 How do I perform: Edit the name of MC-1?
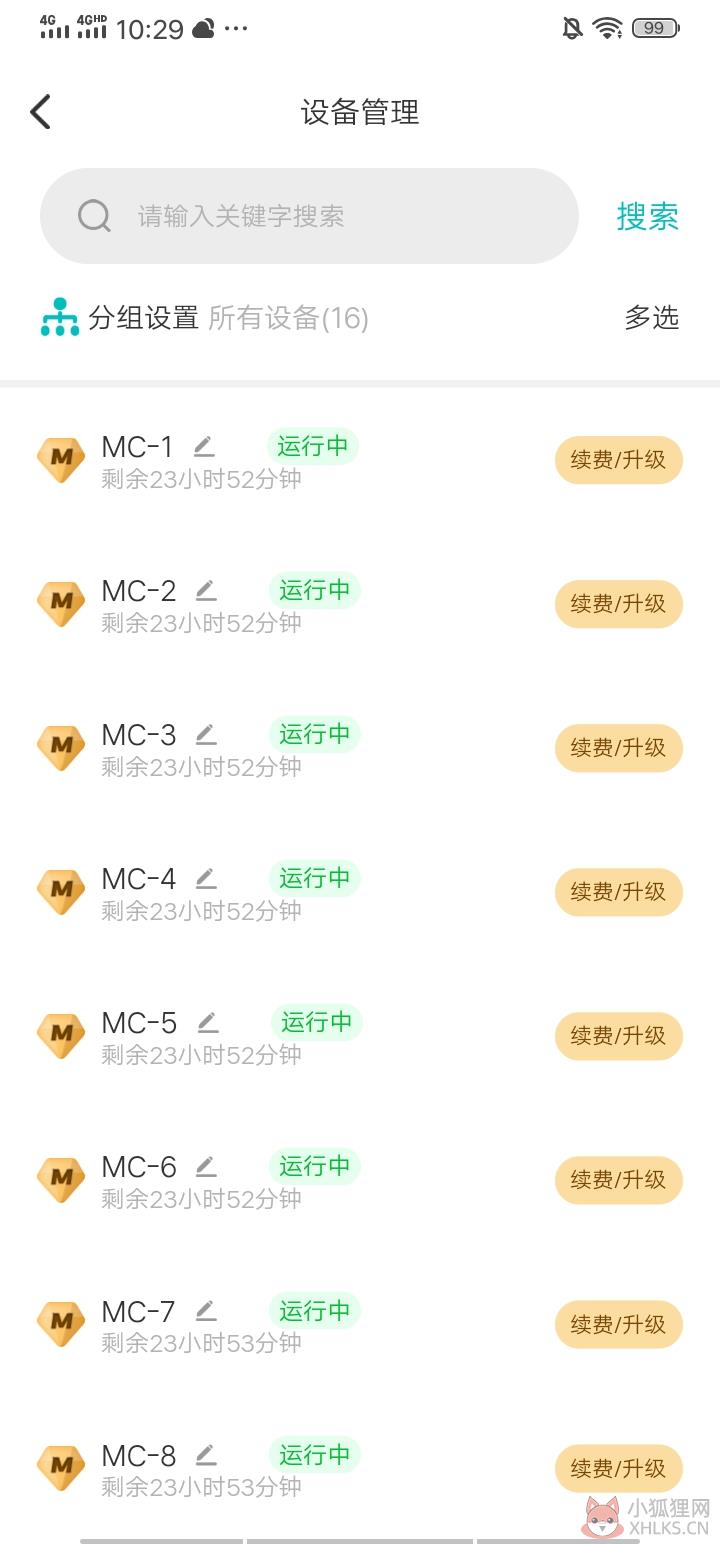click(204, 447)
